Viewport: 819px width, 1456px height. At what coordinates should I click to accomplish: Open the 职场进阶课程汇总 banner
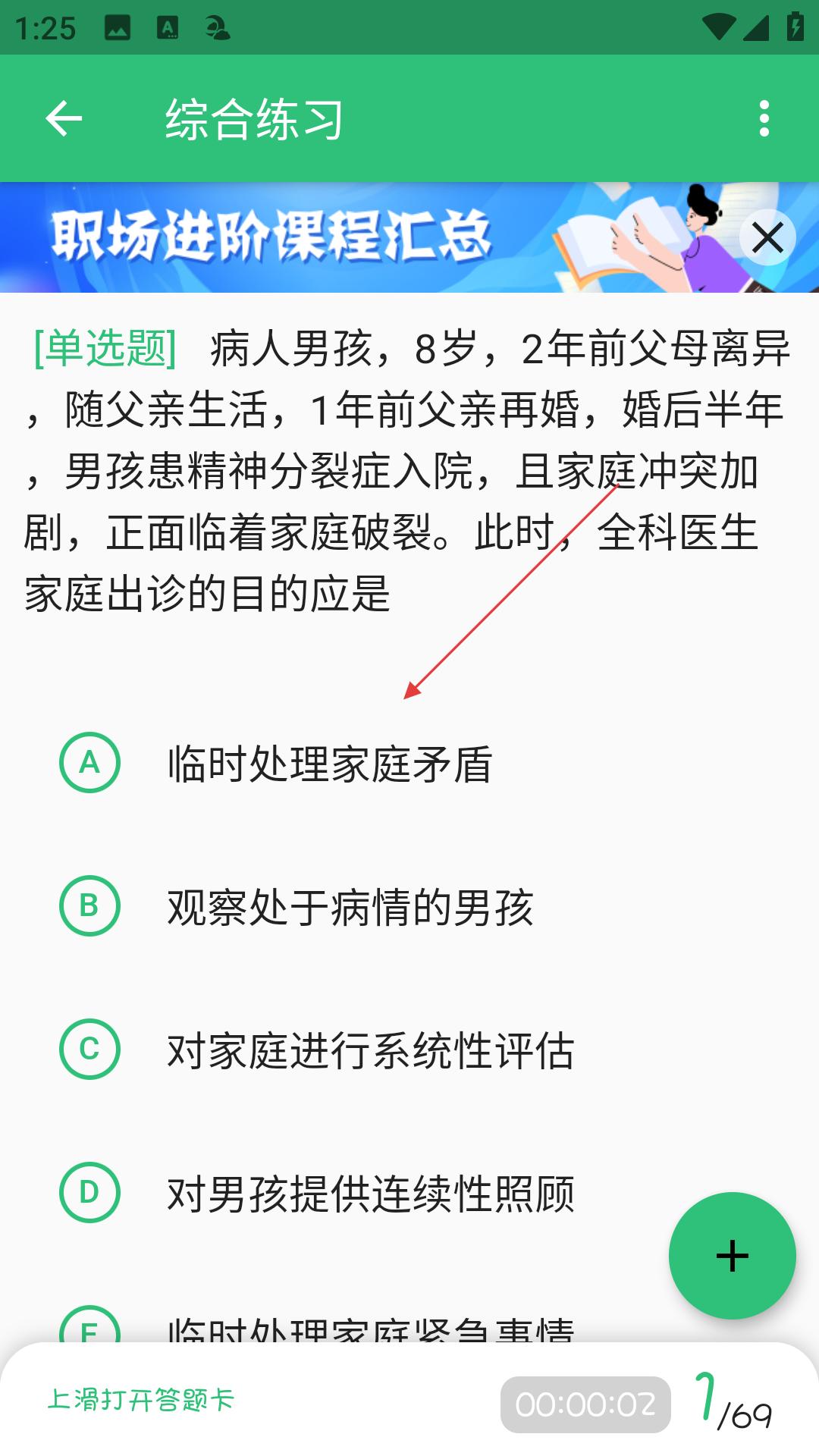364,237
